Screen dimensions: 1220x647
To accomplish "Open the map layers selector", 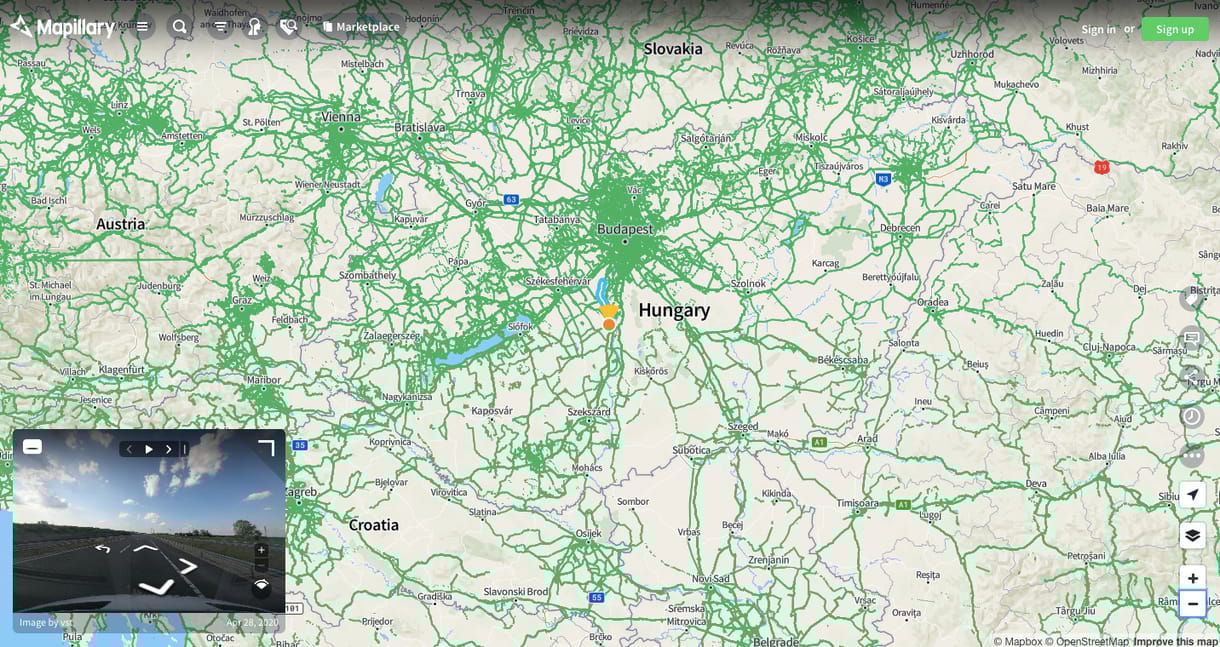I will (1192, 535).
